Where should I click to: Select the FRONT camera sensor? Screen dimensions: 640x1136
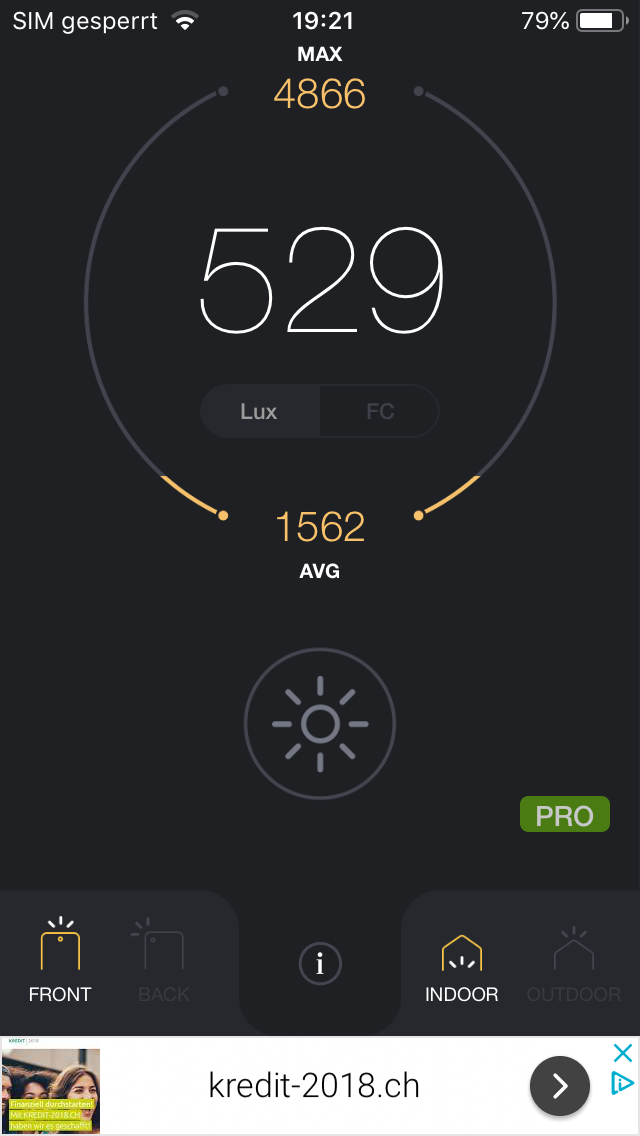pos(60,960)
